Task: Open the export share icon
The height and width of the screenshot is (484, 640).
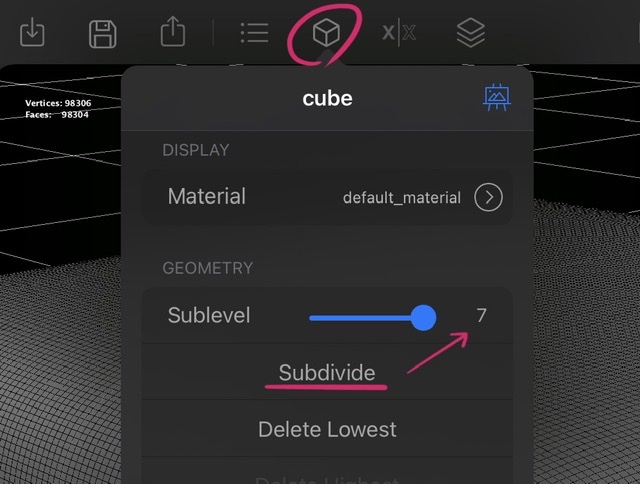Action: [x=173, y=33]
